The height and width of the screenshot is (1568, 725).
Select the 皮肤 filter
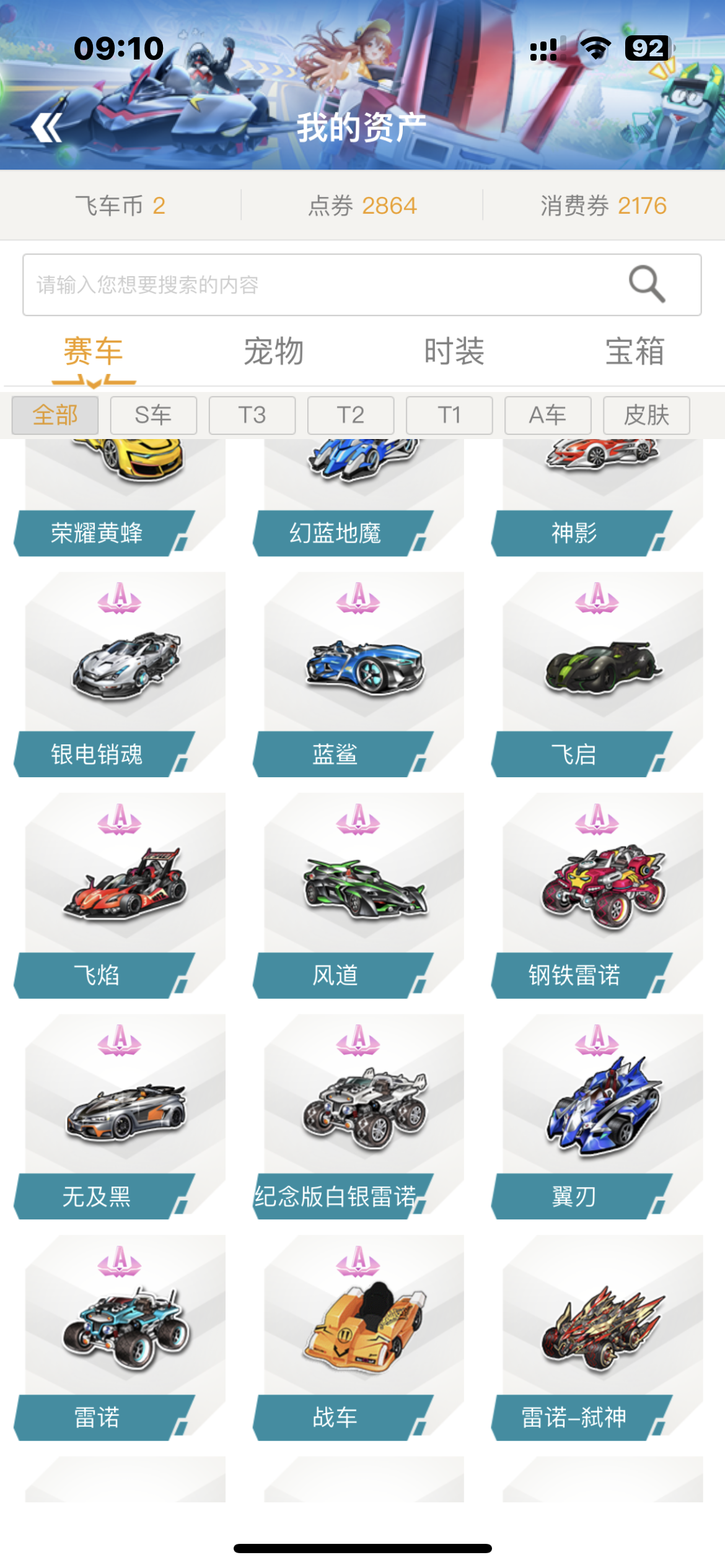click(646, 416)
